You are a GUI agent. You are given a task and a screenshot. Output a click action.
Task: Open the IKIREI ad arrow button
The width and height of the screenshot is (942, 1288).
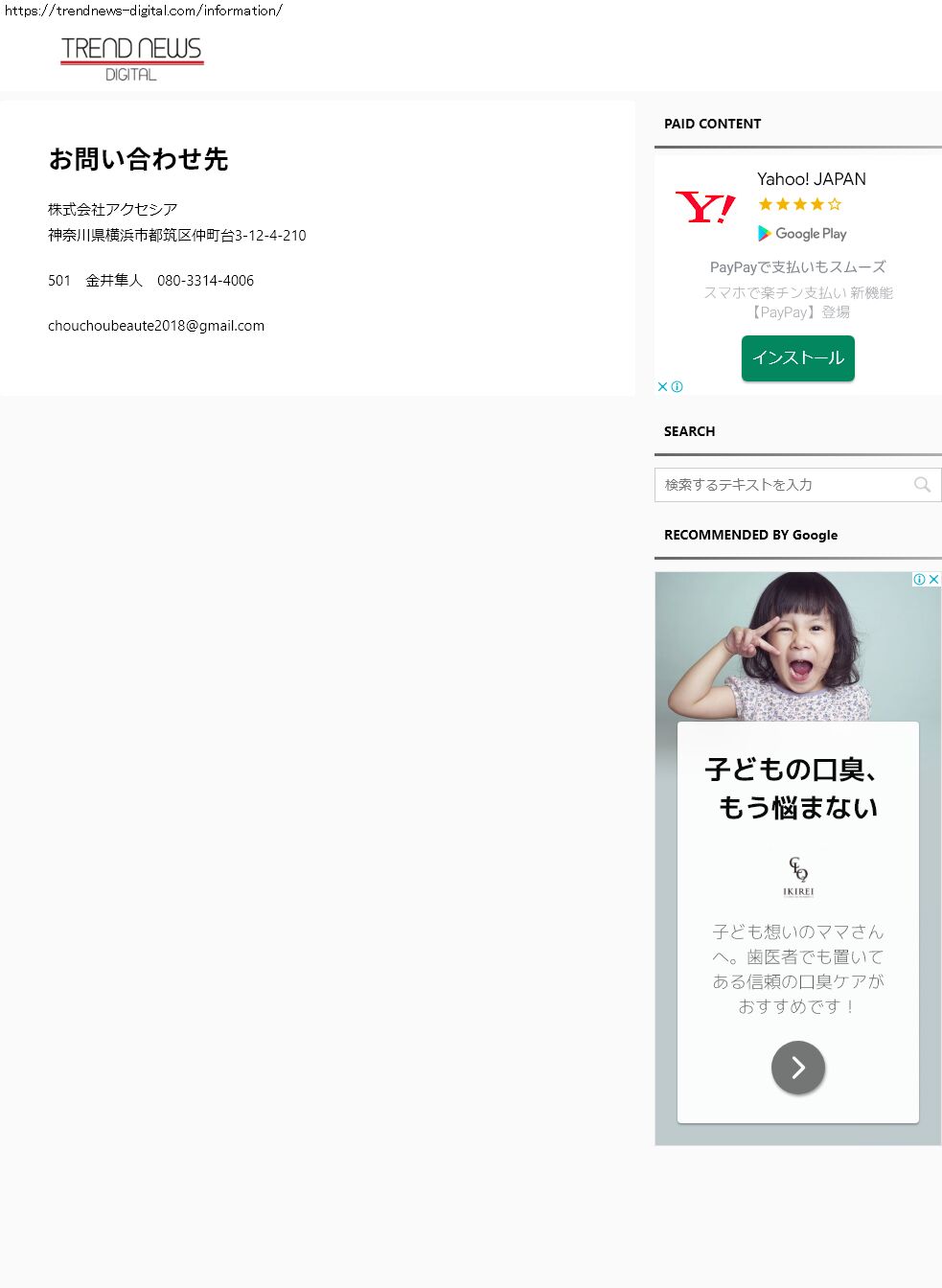(797, 1068)
